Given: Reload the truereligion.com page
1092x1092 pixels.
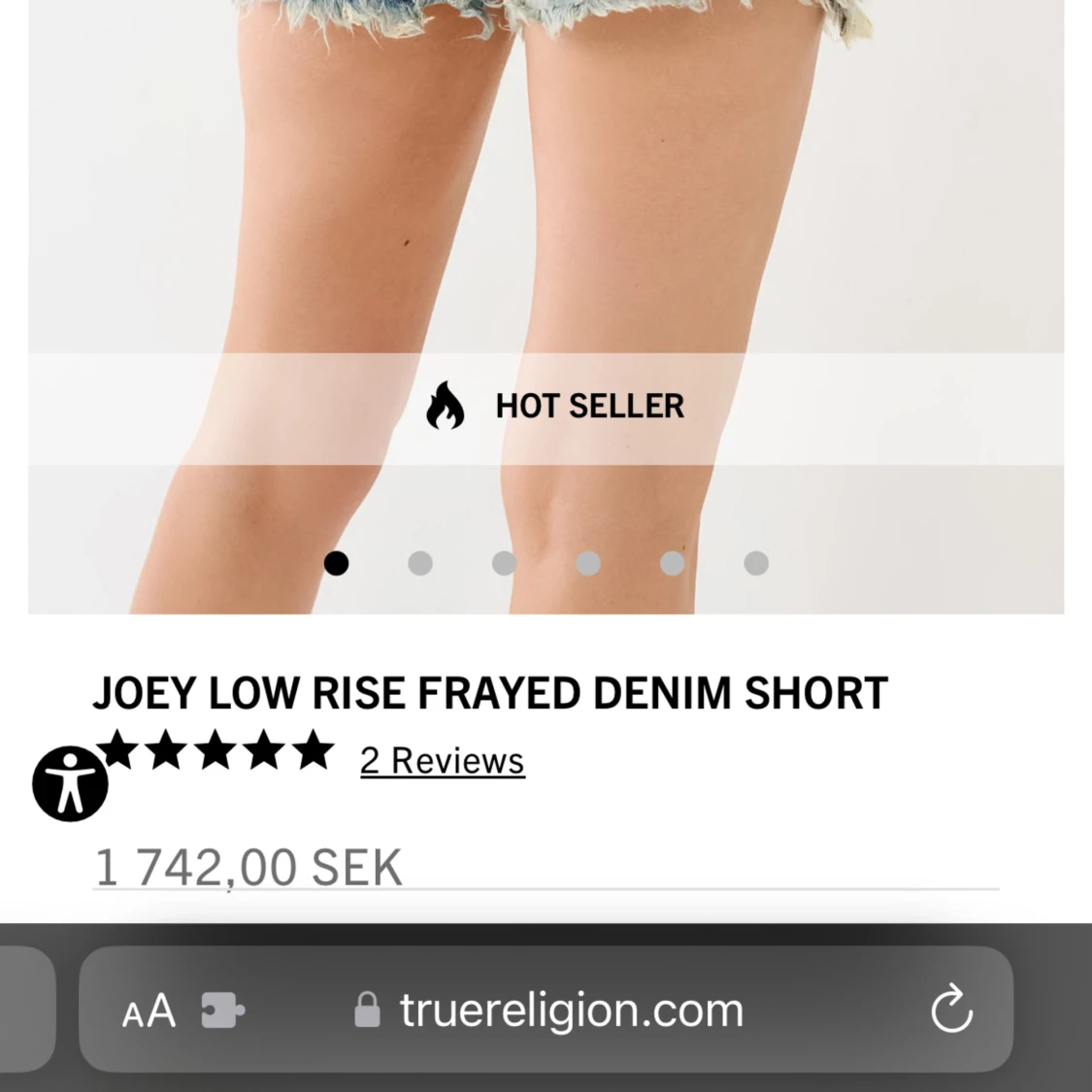Looking at the screenshot, I should [x=951, y=1009].
